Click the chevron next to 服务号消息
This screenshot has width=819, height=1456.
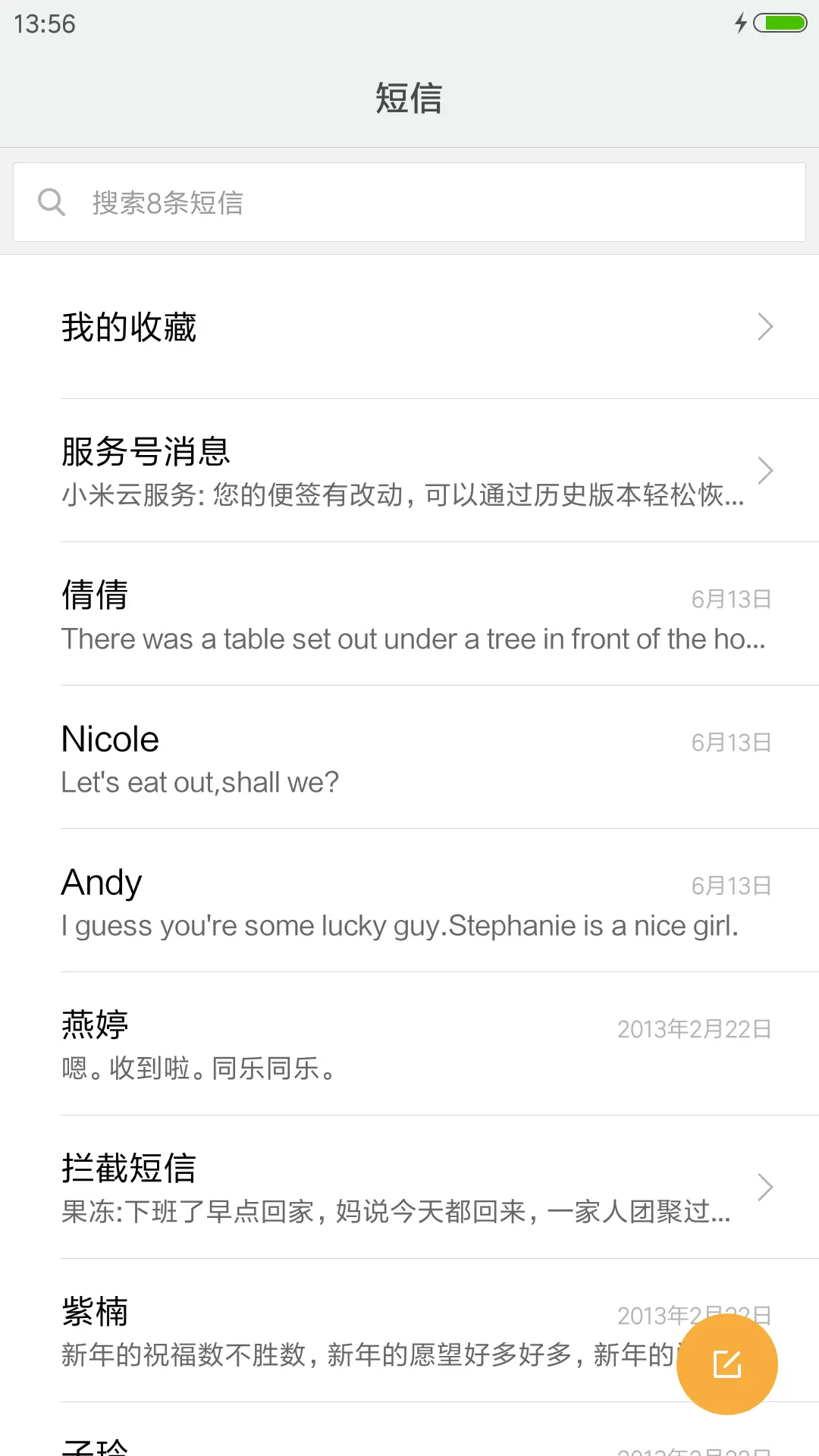765,470
